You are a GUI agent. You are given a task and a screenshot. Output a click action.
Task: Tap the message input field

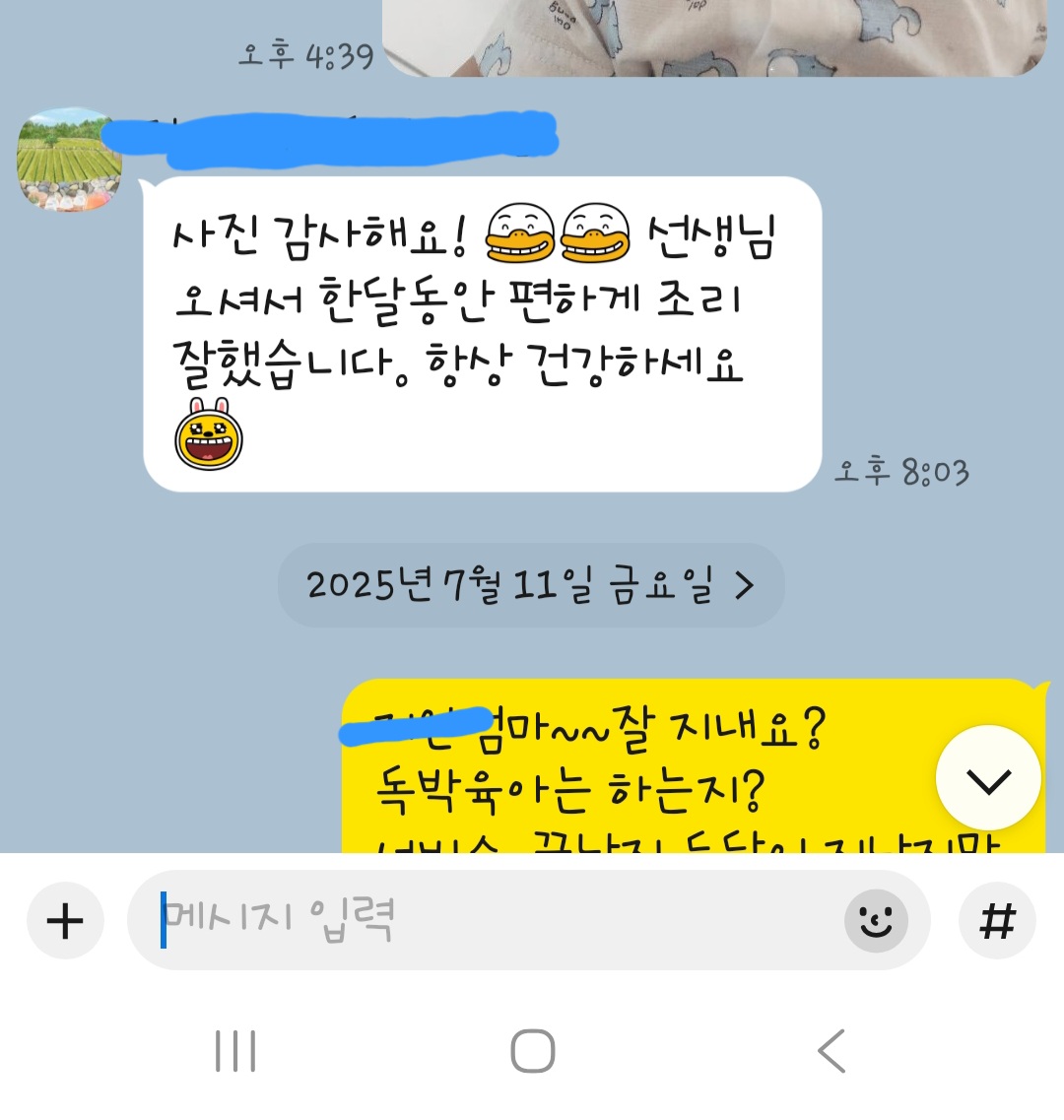pos(493,921)
